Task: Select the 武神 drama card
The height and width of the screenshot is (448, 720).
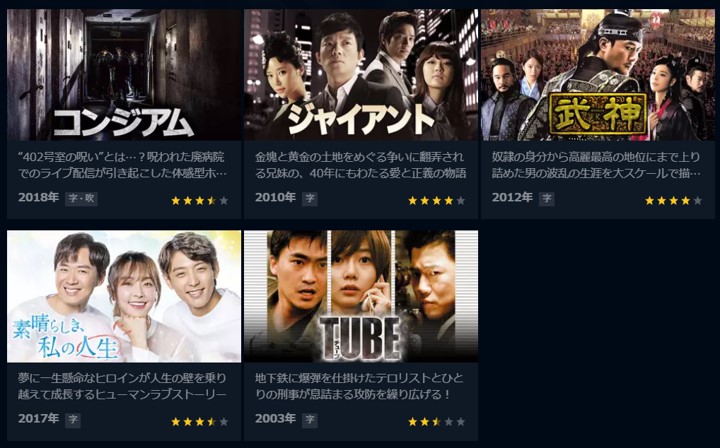Action: tap(598, 75)
